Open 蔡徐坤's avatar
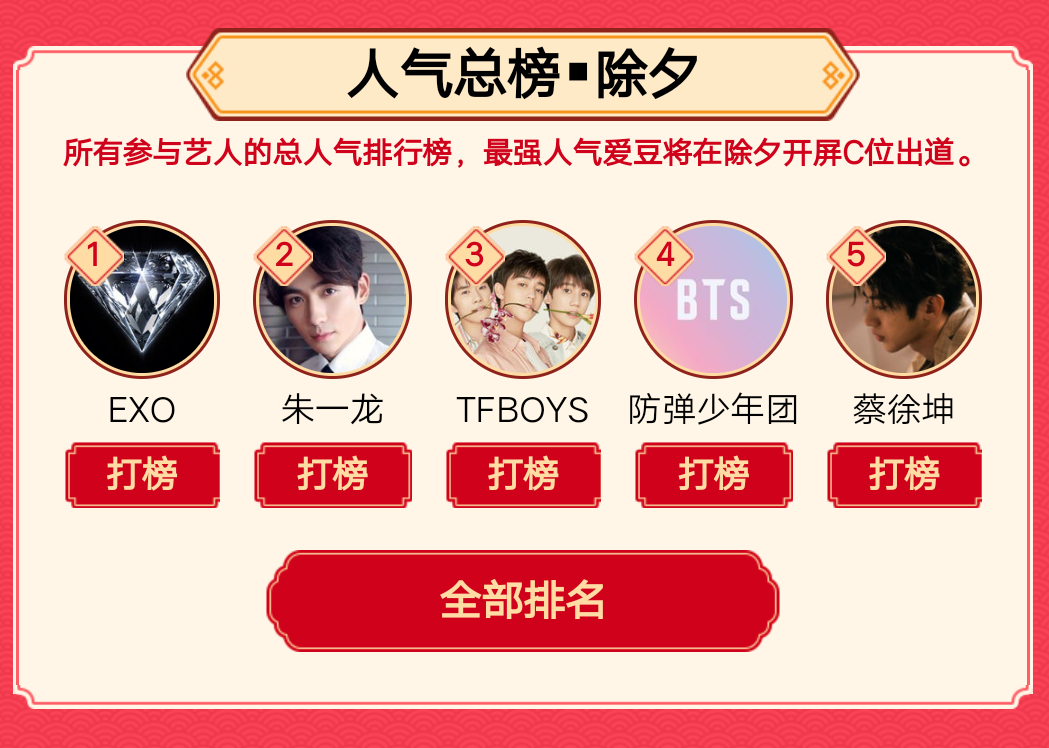Viewport: 1049px width, 748px height. pos(904,299)
